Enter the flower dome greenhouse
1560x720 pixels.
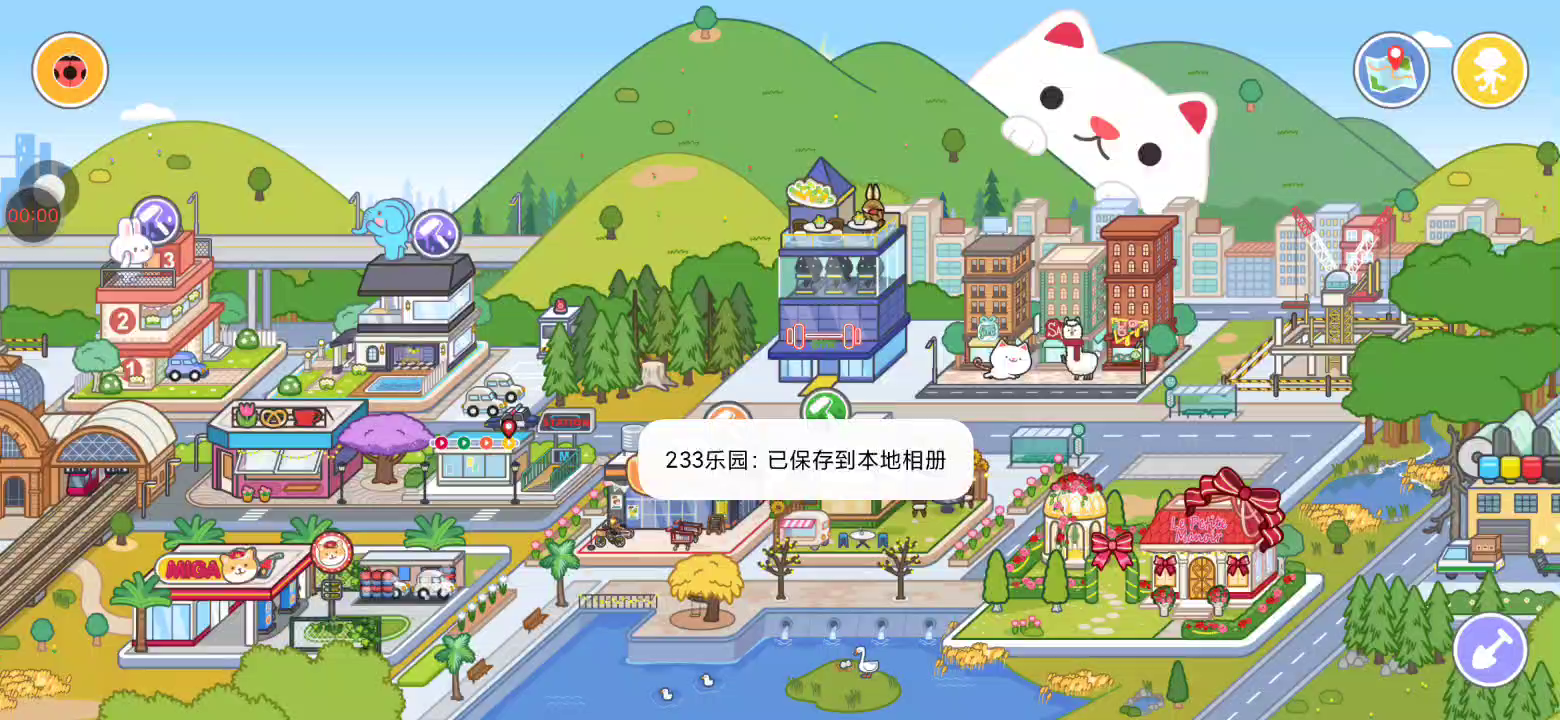pyautogui.click(x=1075, y=520)
